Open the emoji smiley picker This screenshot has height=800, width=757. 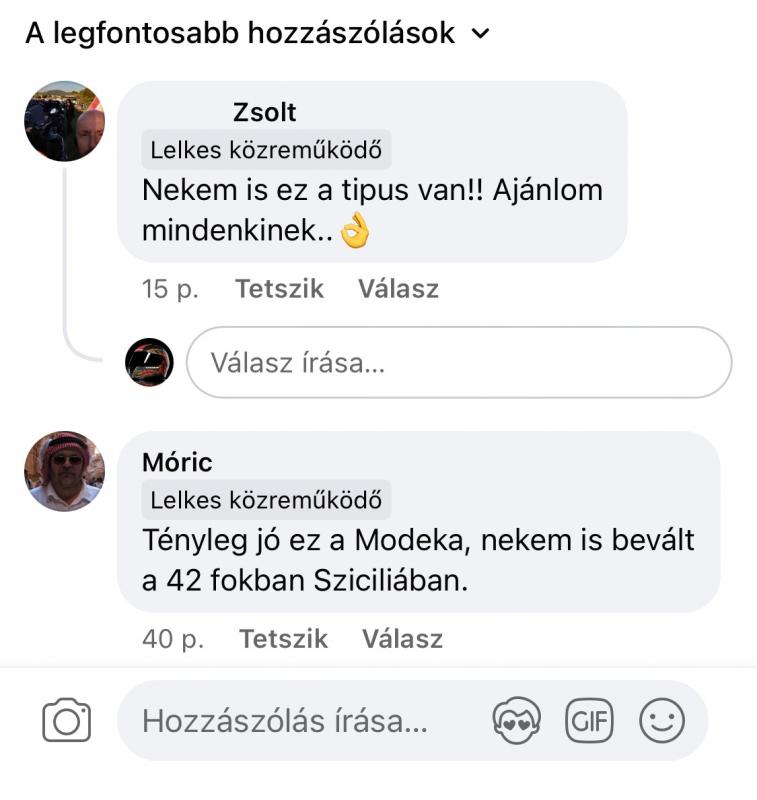(x=662, y=721)
